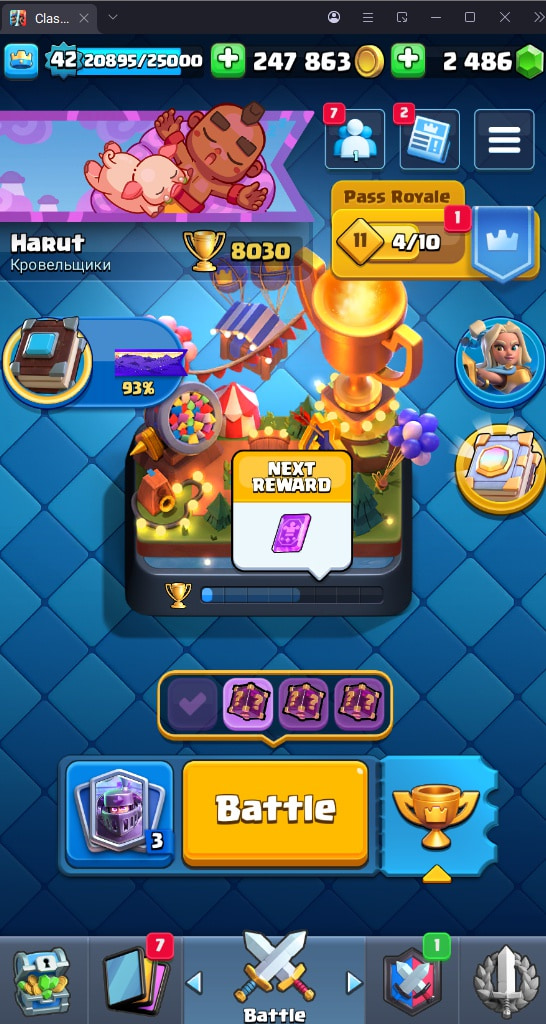Open the sword laurel events tab
This screenshot has height=1024, width=546.
503,981
